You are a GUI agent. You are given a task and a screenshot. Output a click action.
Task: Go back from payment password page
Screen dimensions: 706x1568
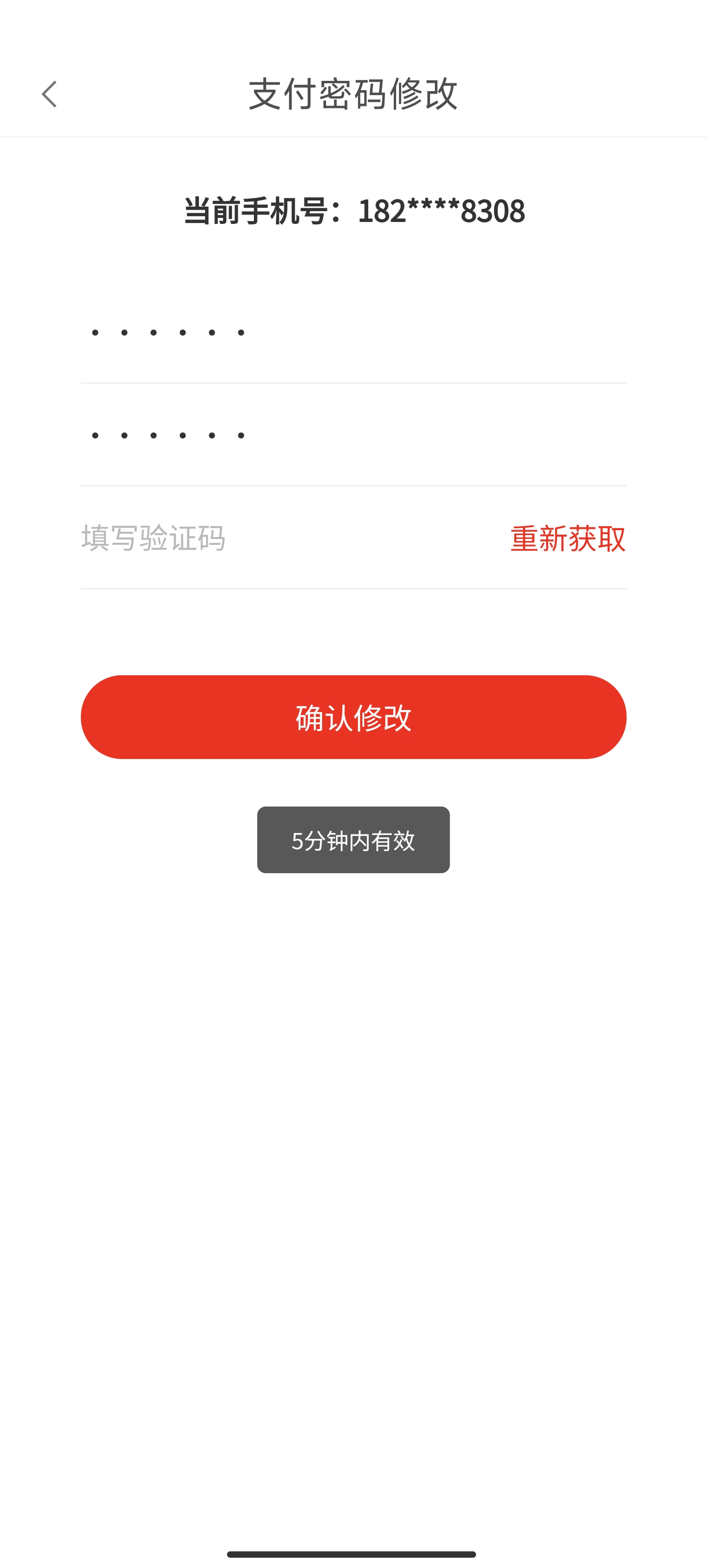[x=50, y=95]
